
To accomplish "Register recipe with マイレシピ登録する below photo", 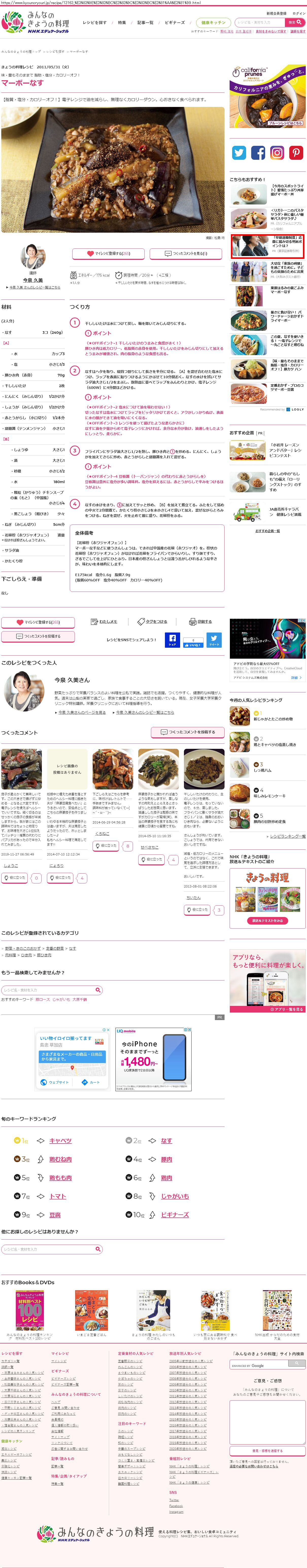I will [108, 253].
